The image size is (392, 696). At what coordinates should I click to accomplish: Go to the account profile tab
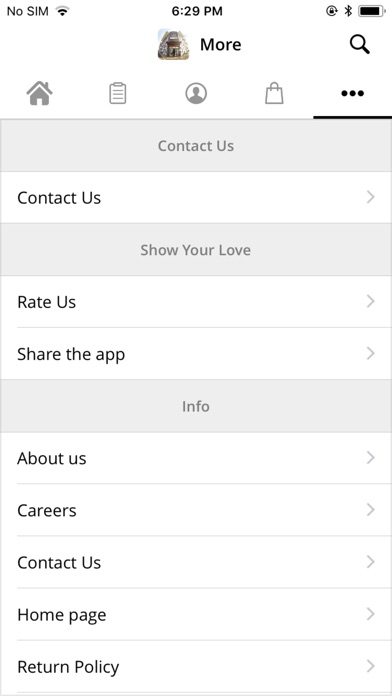coord(196,94)
